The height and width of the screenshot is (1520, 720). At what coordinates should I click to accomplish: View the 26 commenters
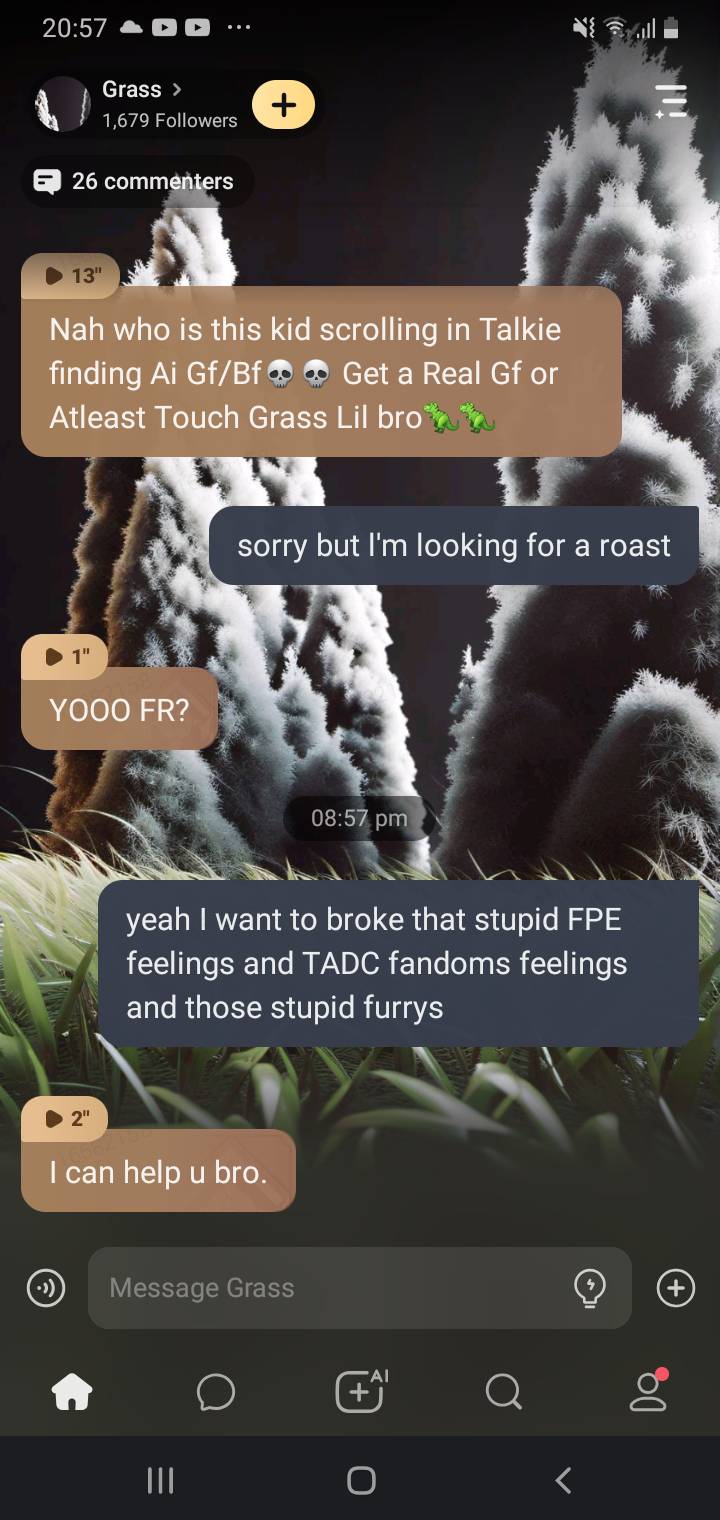tap(137, 181)
